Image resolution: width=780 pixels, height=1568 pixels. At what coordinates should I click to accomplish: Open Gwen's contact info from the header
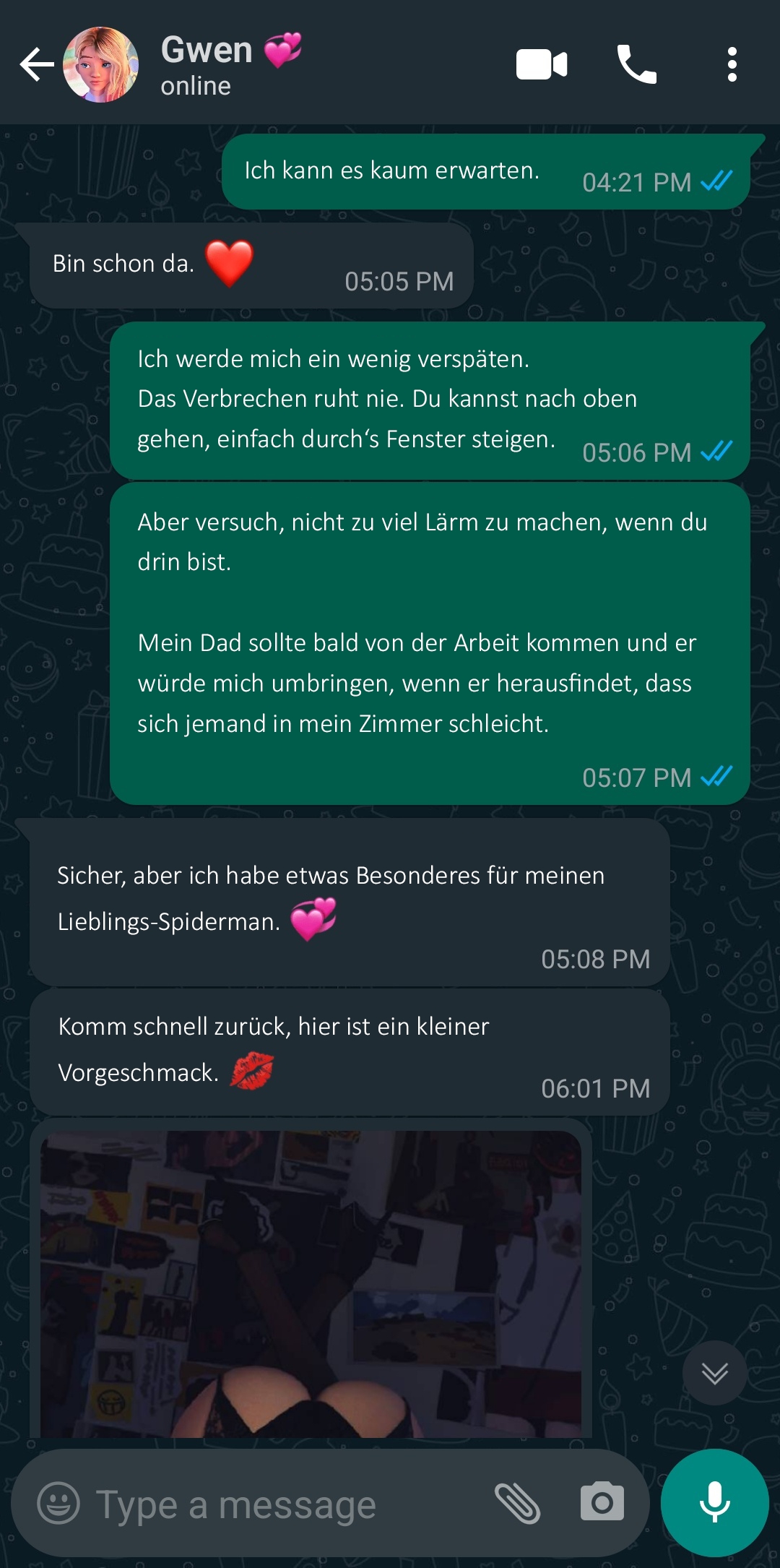pos(231,65)
